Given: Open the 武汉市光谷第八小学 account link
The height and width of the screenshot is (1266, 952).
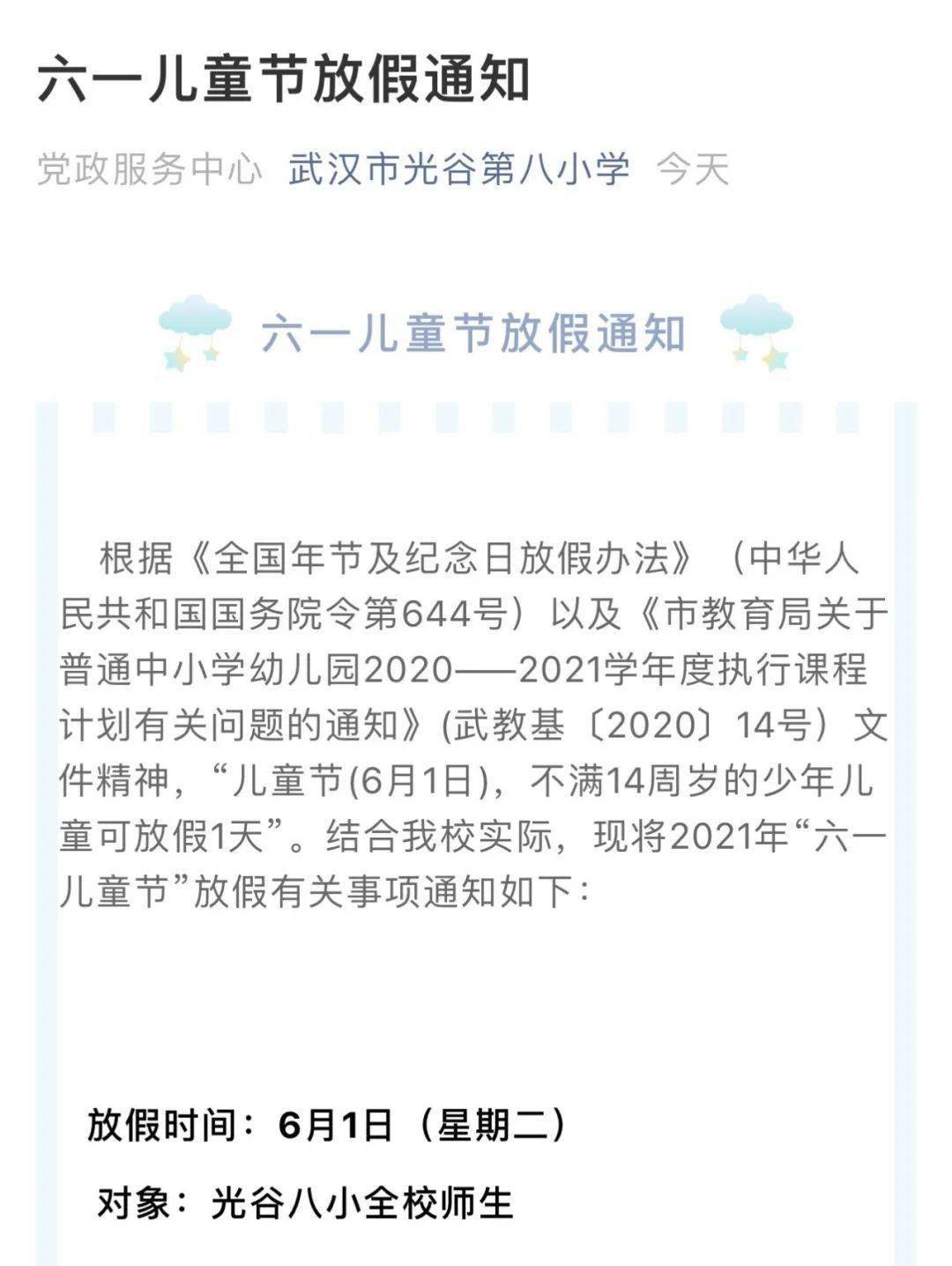Looking at the screenshot, I should (x=458, y=168).
